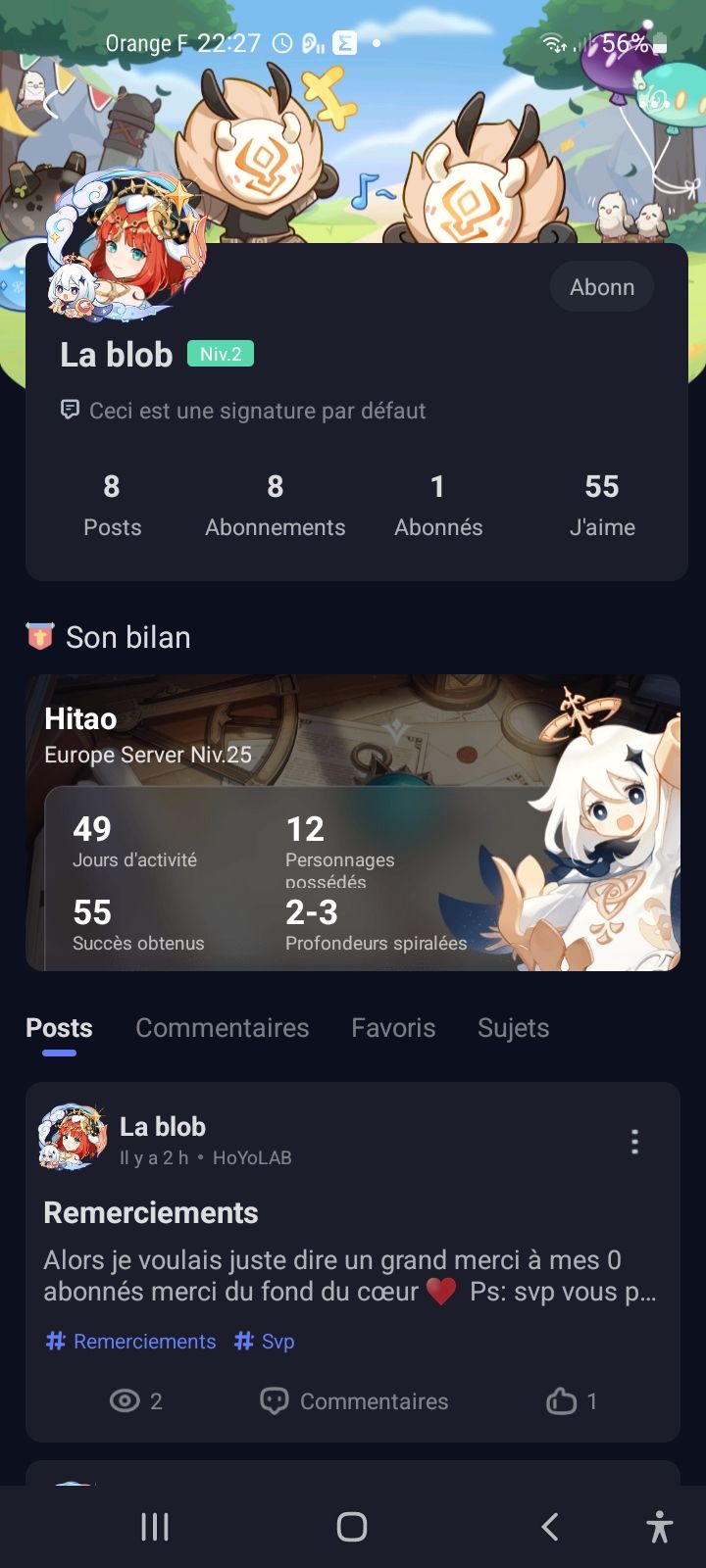Viewport: 706px width, 1568px height.
Task: Tap the system back button
Action: click(550, 1526)
